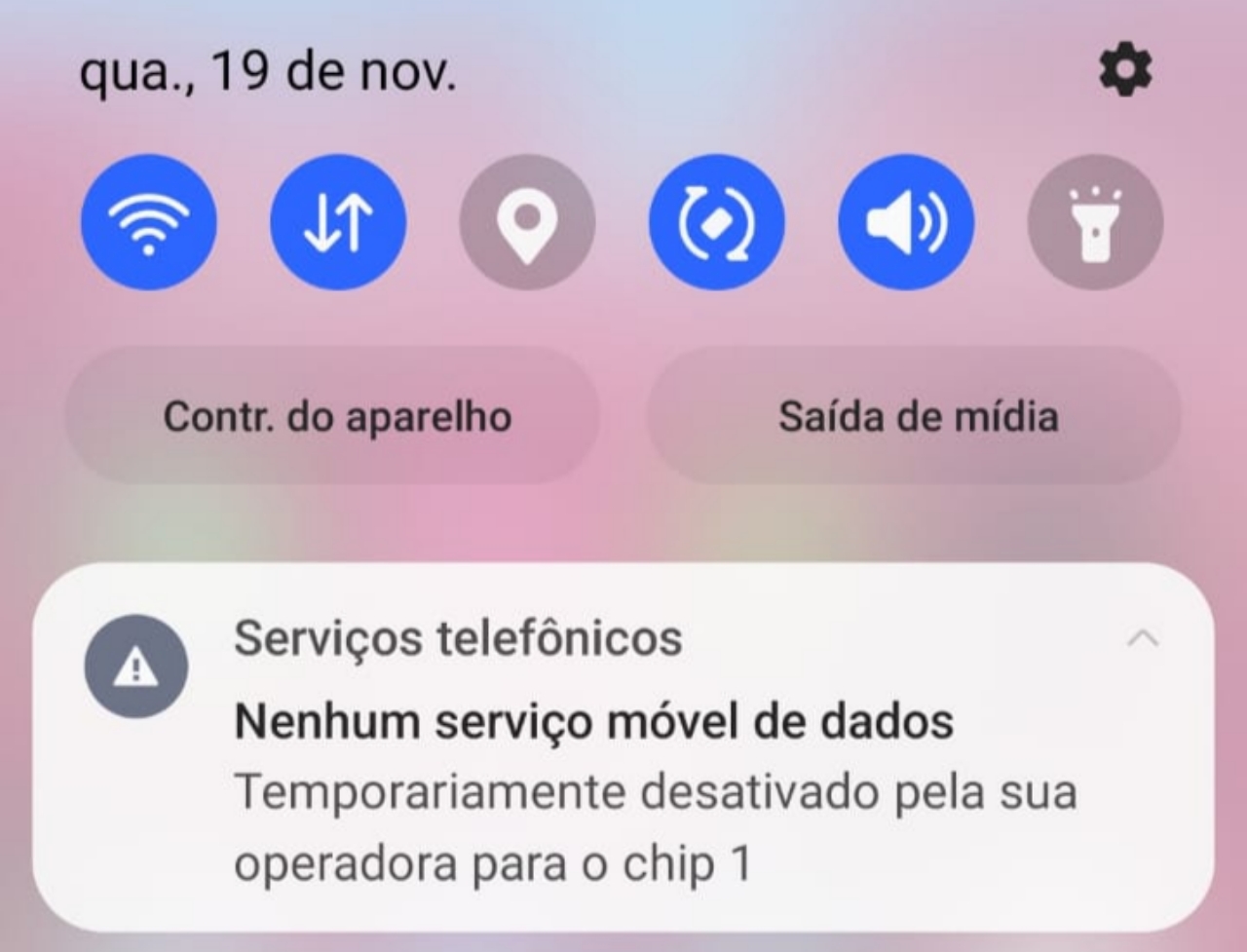The image size is (1247, 952).
Task: Open settings via the gear icon
Action: 1125,69
